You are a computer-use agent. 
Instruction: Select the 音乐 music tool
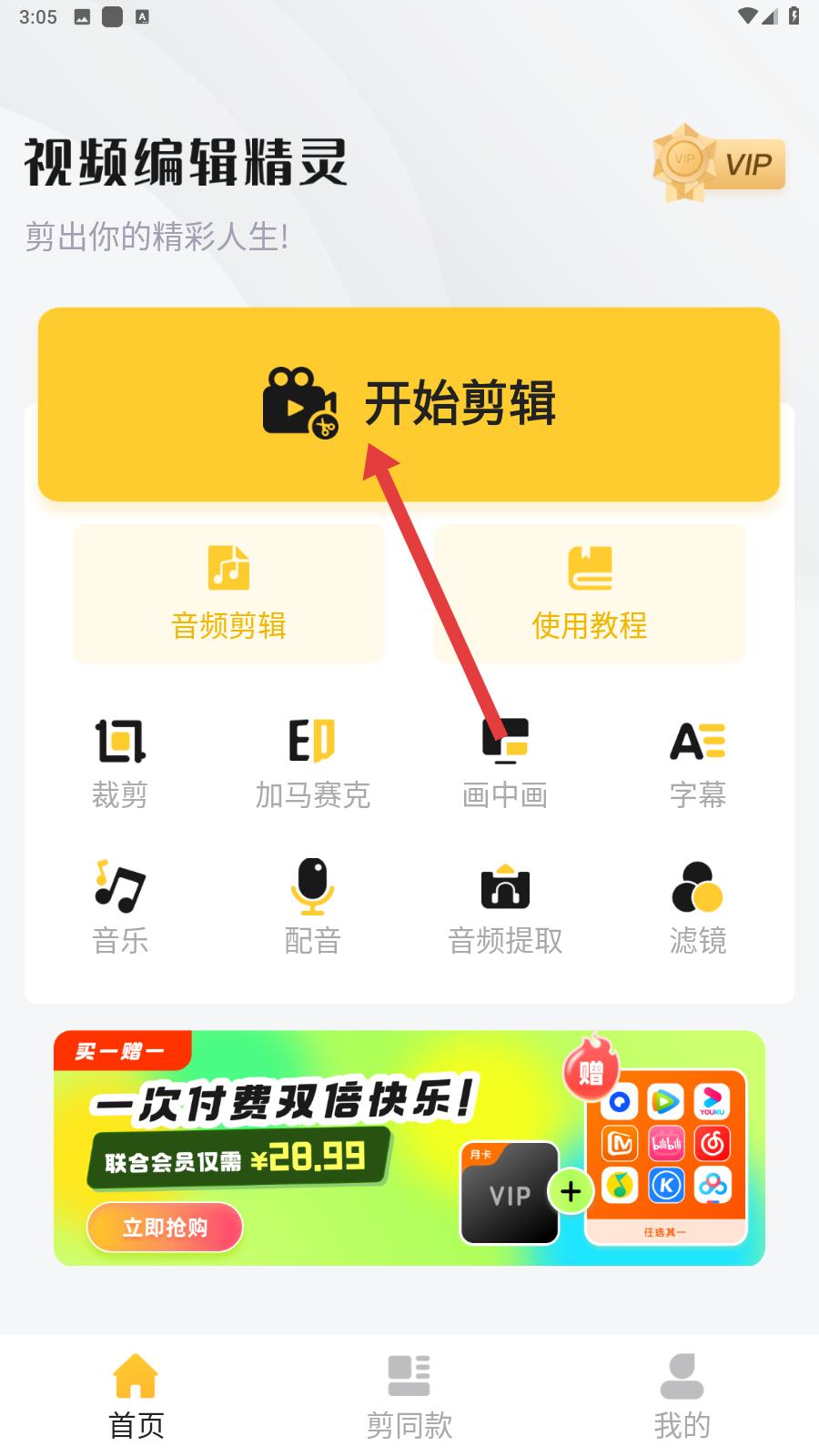pos(120,907)
